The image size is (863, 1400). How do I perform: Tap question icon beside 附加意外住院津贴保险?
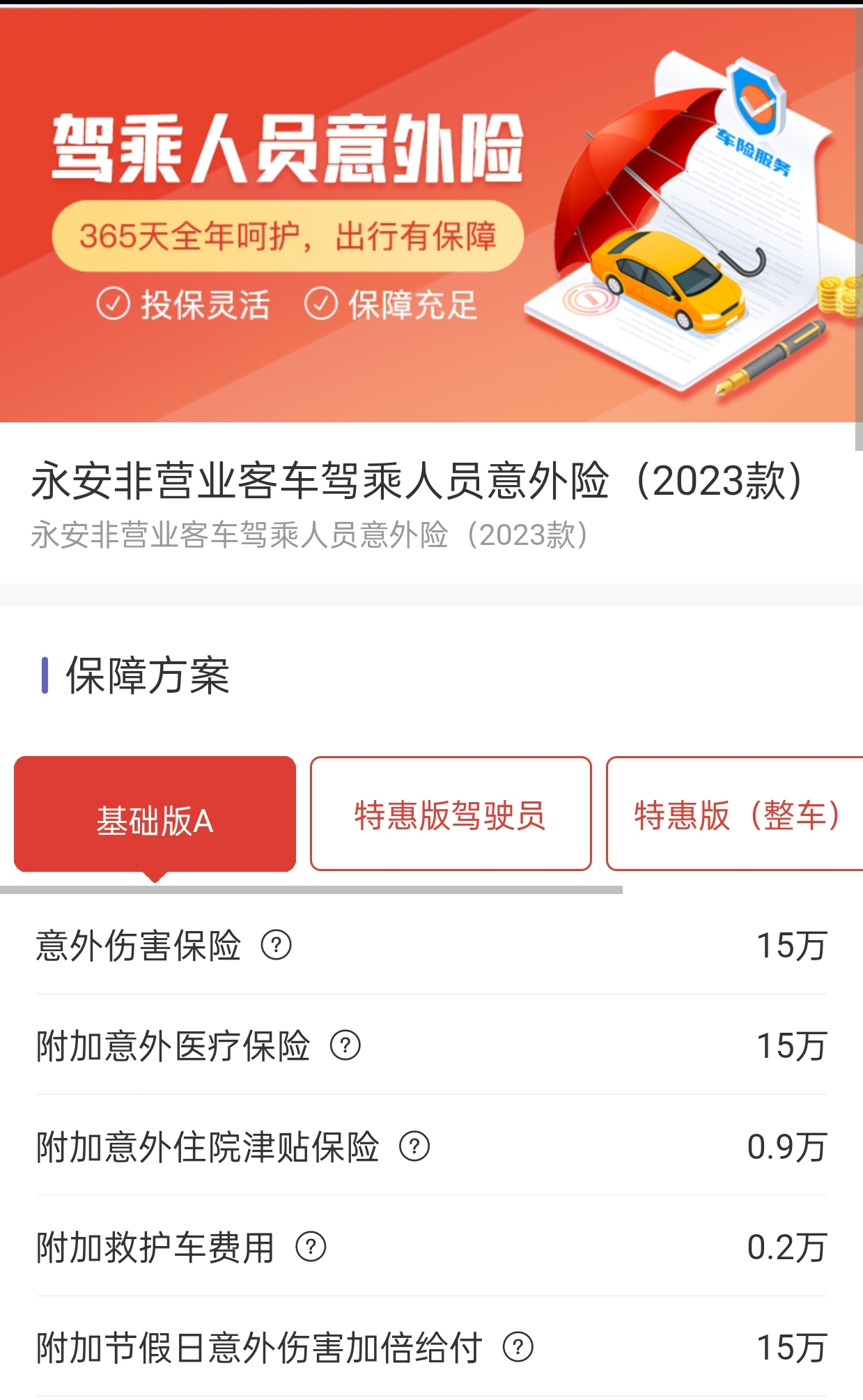414,1146
